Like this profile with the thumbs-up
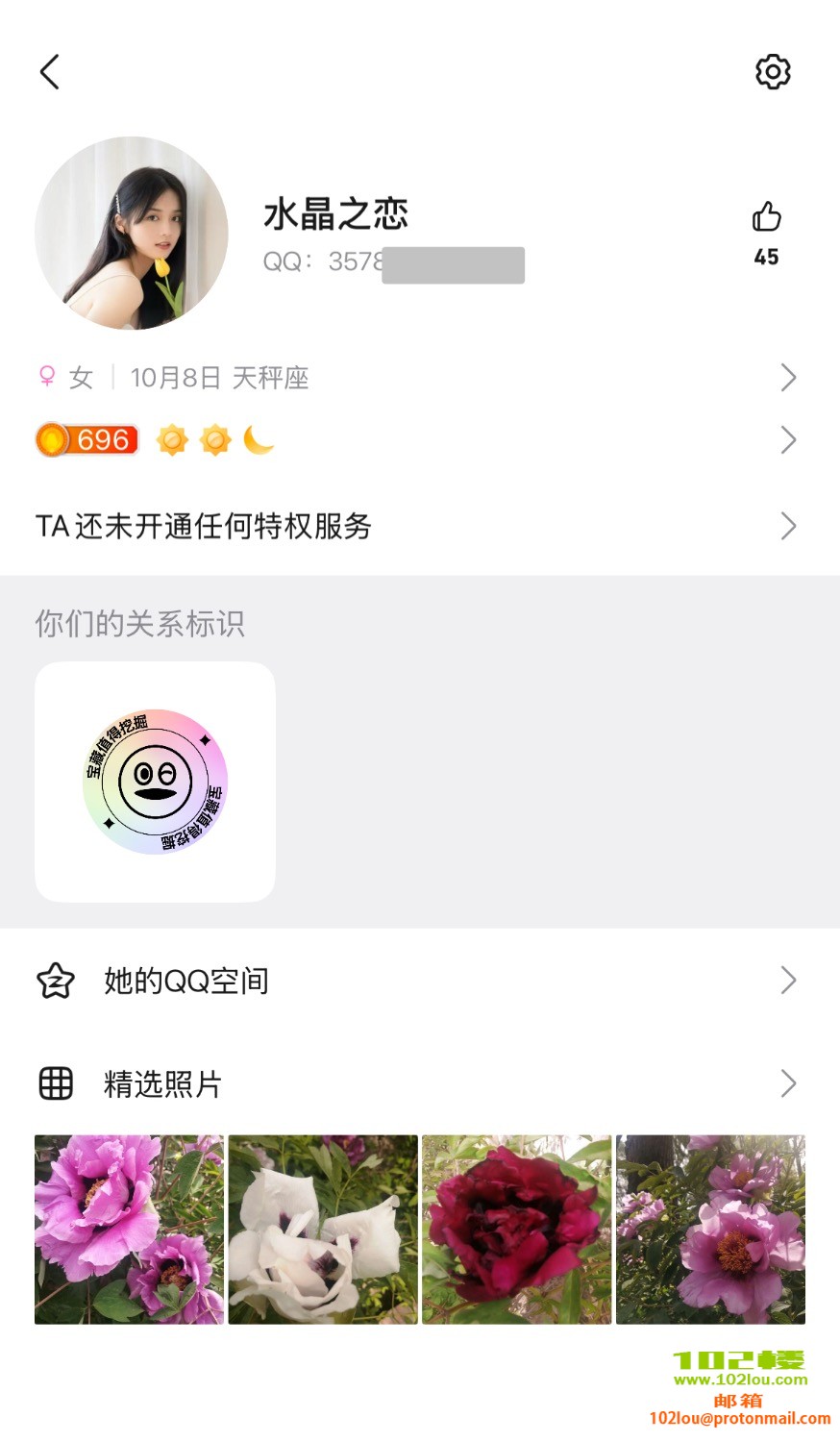 point(766,217)
